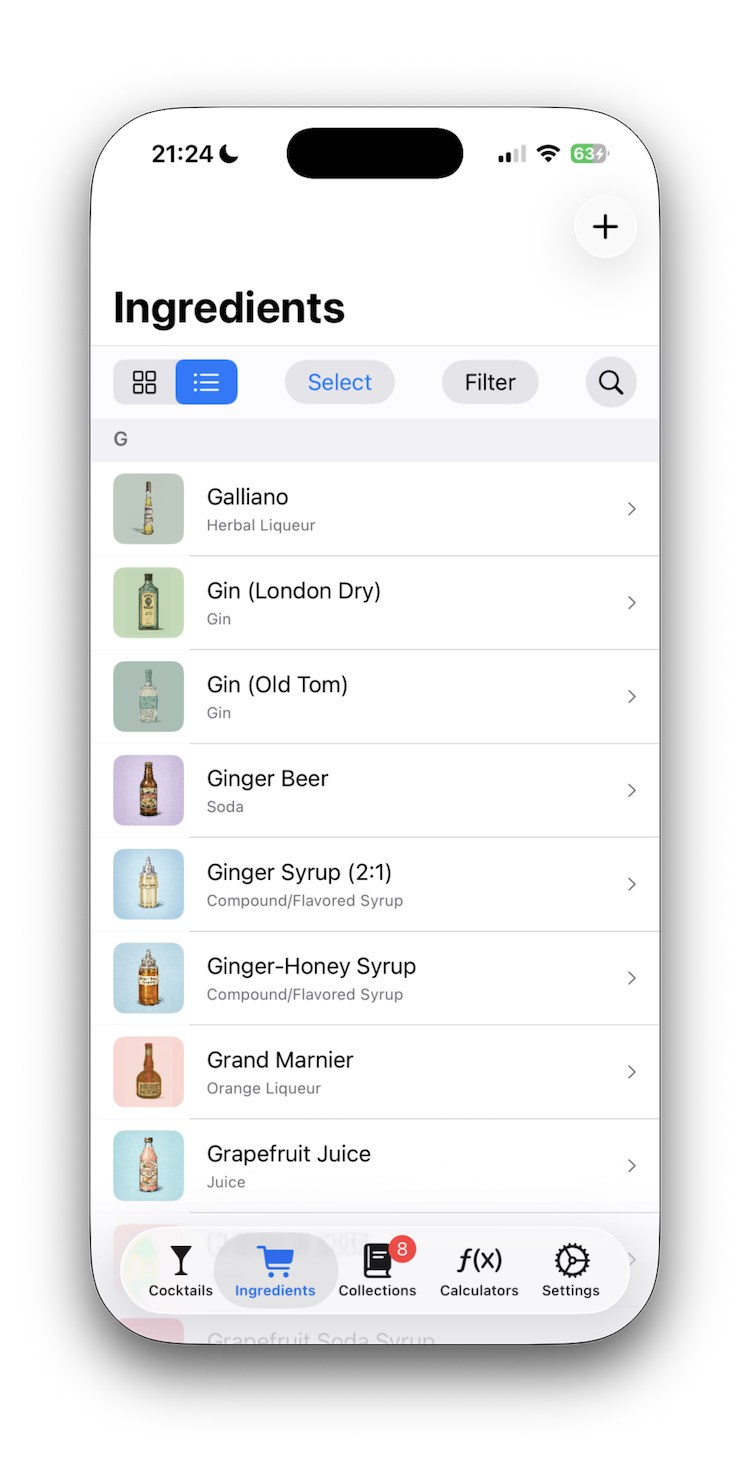Open the Grand Marnier ingredient
Image resolution: width=750 pixels, height=1460 pixels.
tap(375, 1072)
